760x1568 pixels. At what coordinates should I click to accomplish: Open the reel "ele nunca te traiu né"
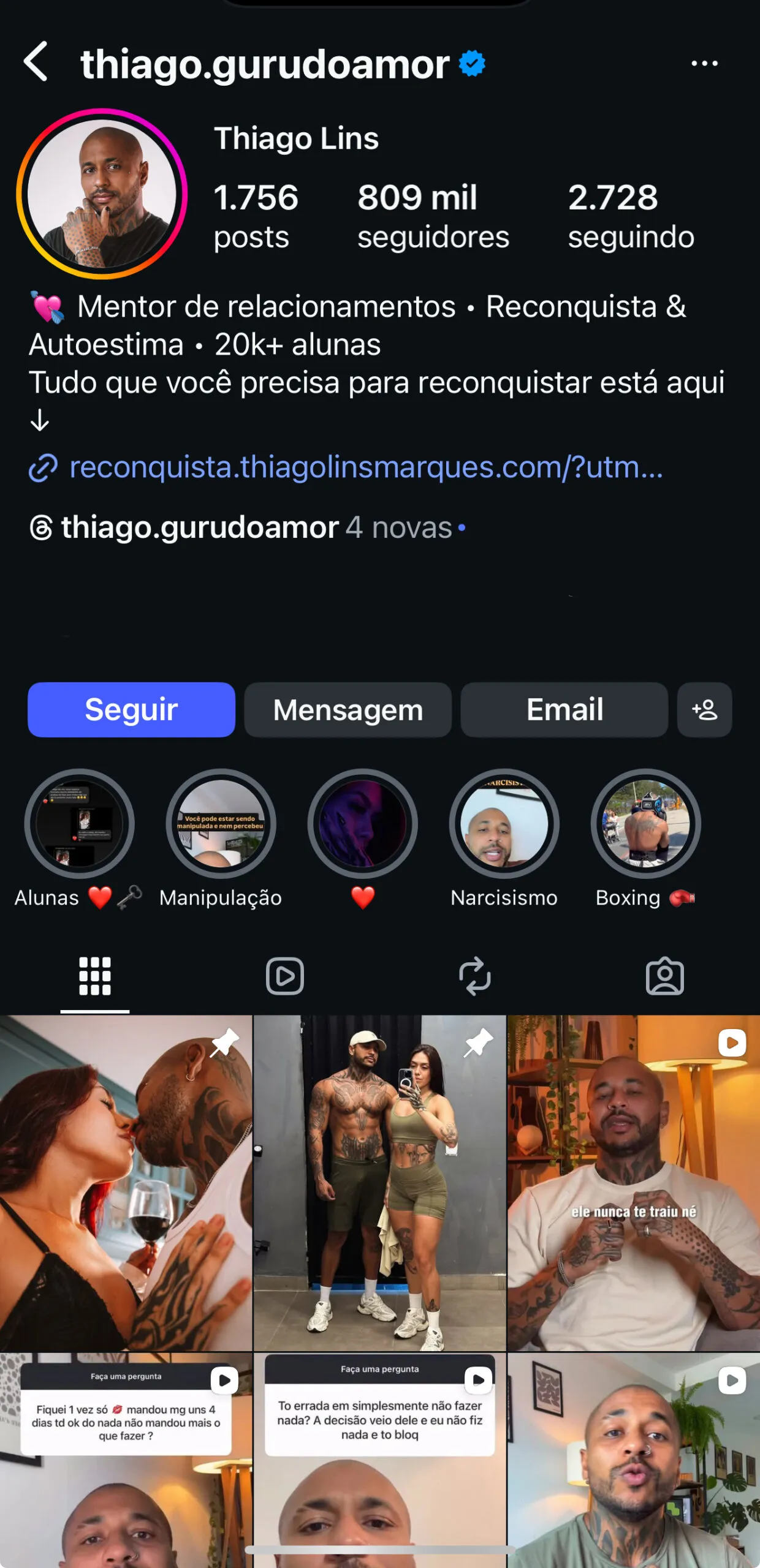coord(633,1182)
